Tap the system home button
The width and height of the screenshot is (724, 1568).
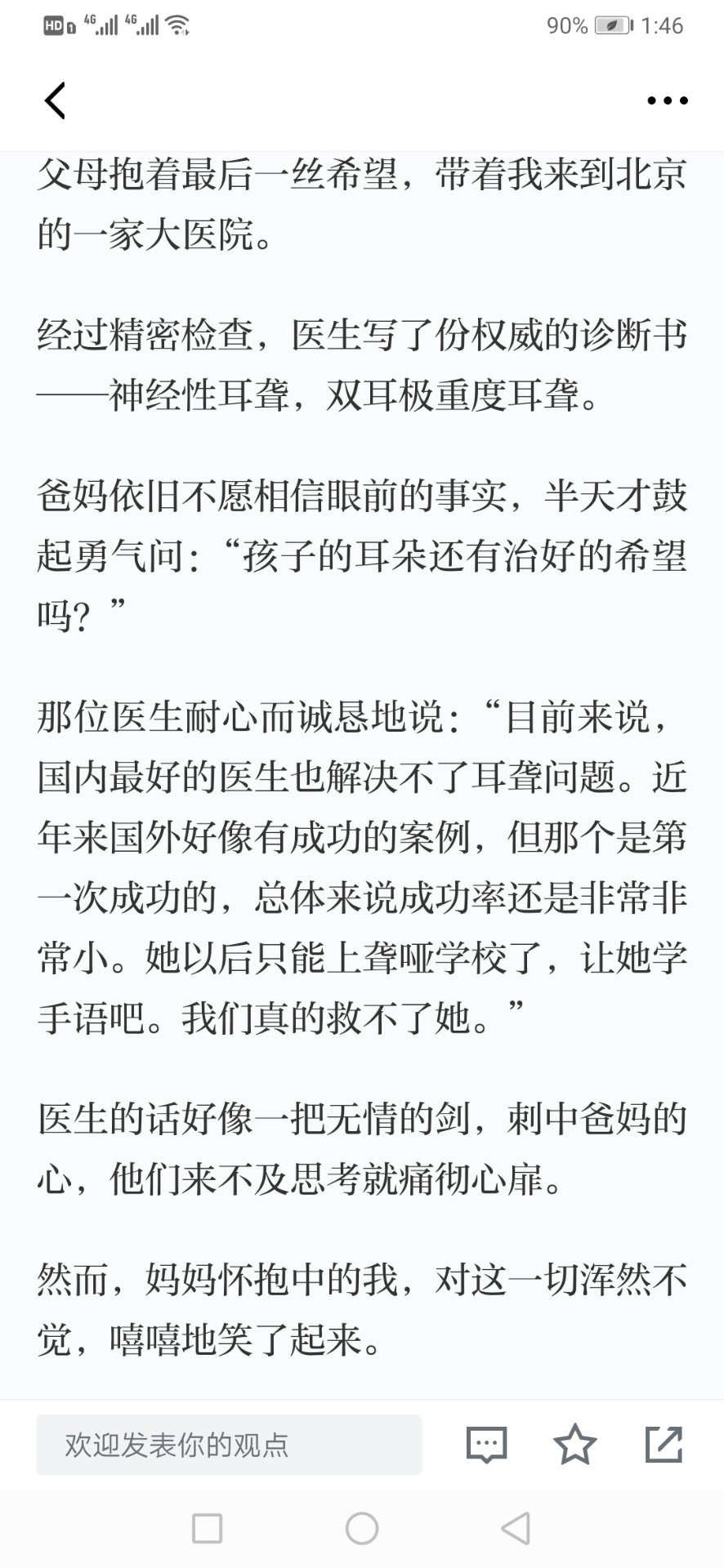[x=362, y=1528]
